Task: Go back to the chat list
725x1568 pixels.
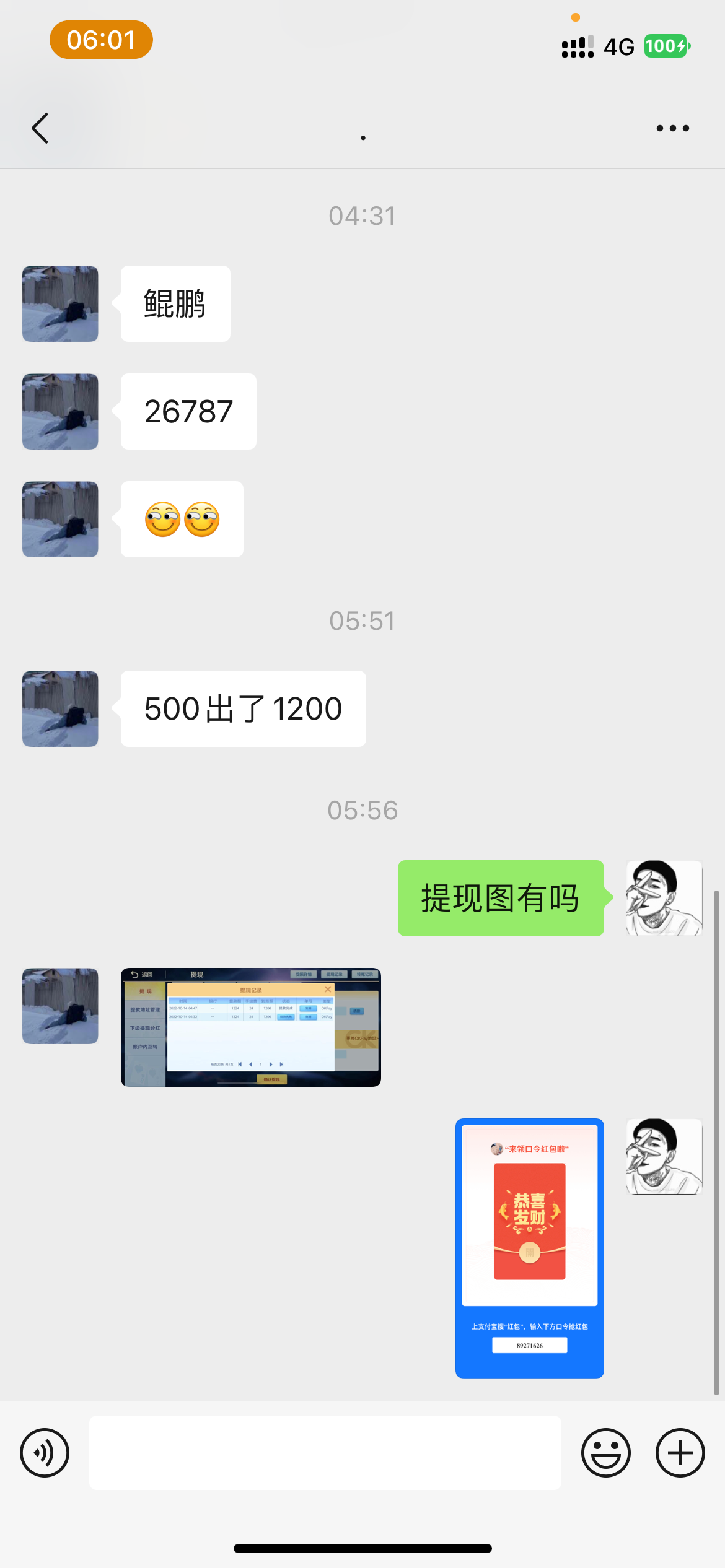Action: (x=40, y=128)
